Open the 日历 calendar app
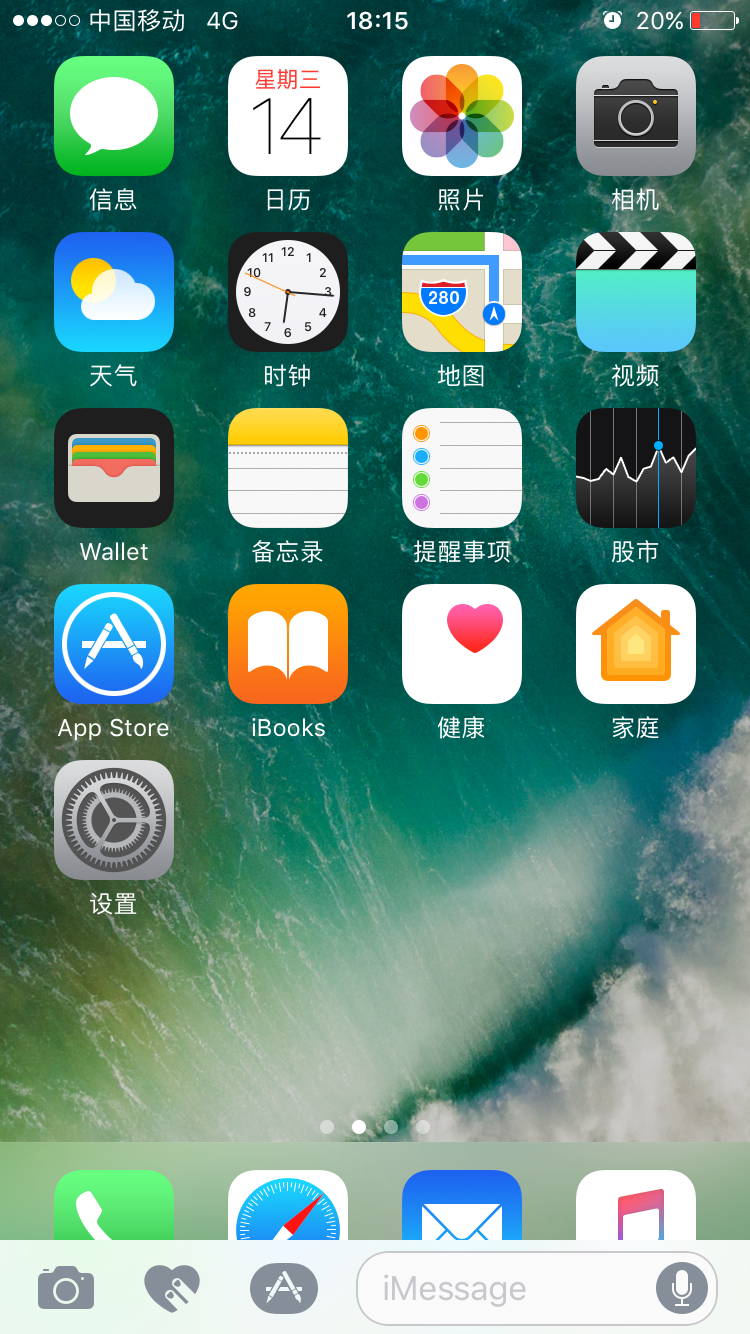Viewport: 750px width, 1334px height. pos(287,116)
